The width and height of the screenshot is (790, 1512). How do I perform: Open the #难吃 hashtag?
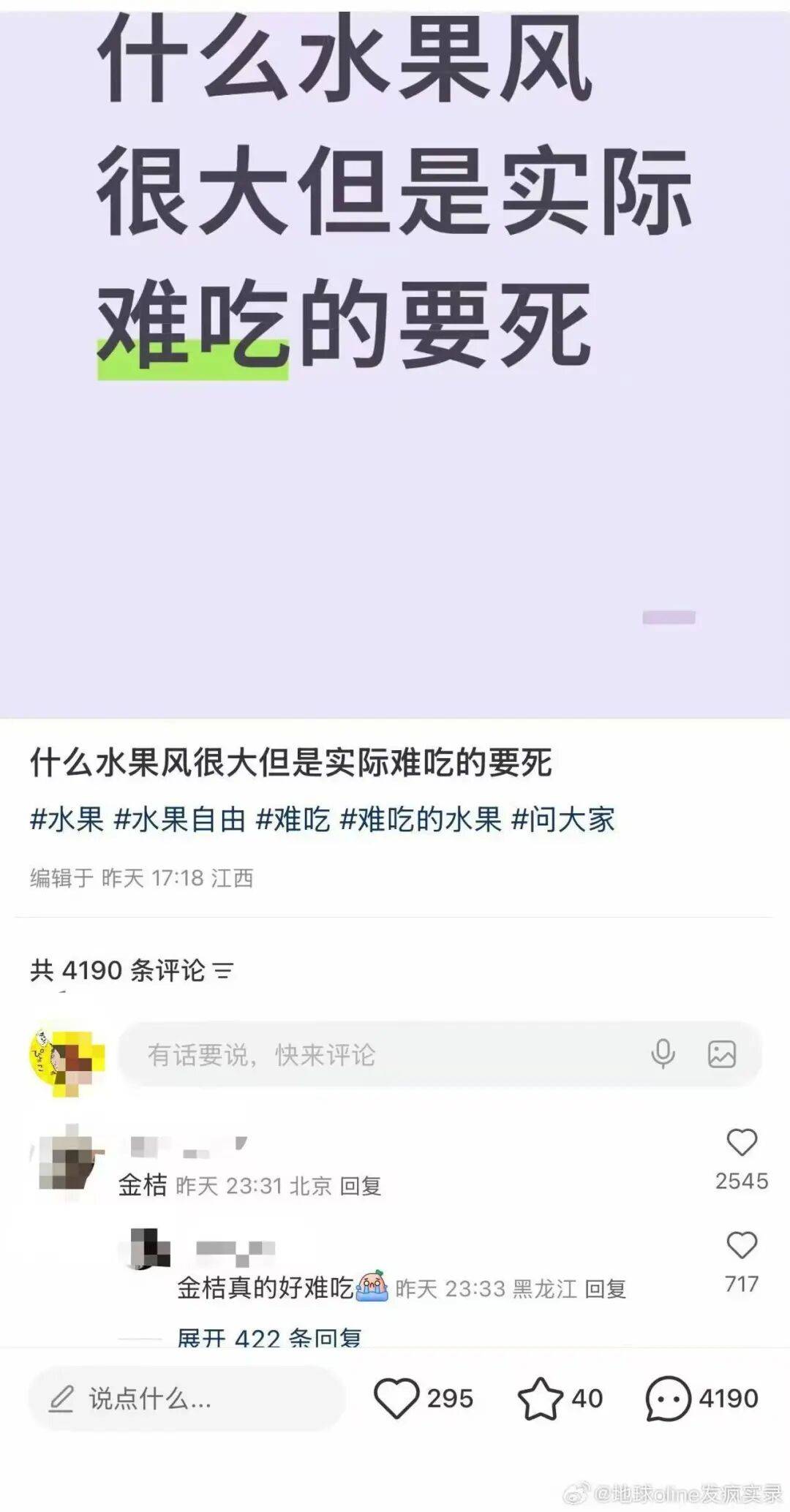coord(293,820)
